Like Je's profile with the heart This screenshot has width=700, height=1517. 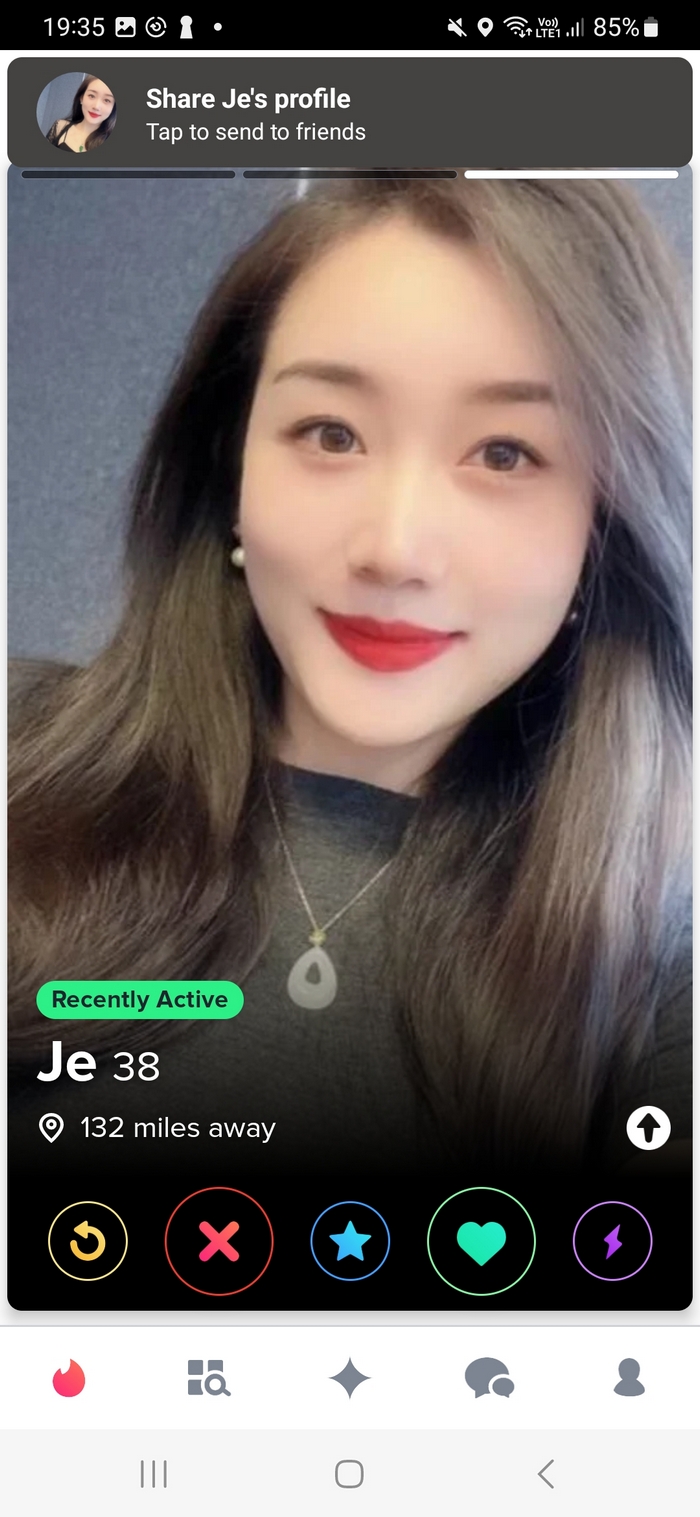[481, 1241]
